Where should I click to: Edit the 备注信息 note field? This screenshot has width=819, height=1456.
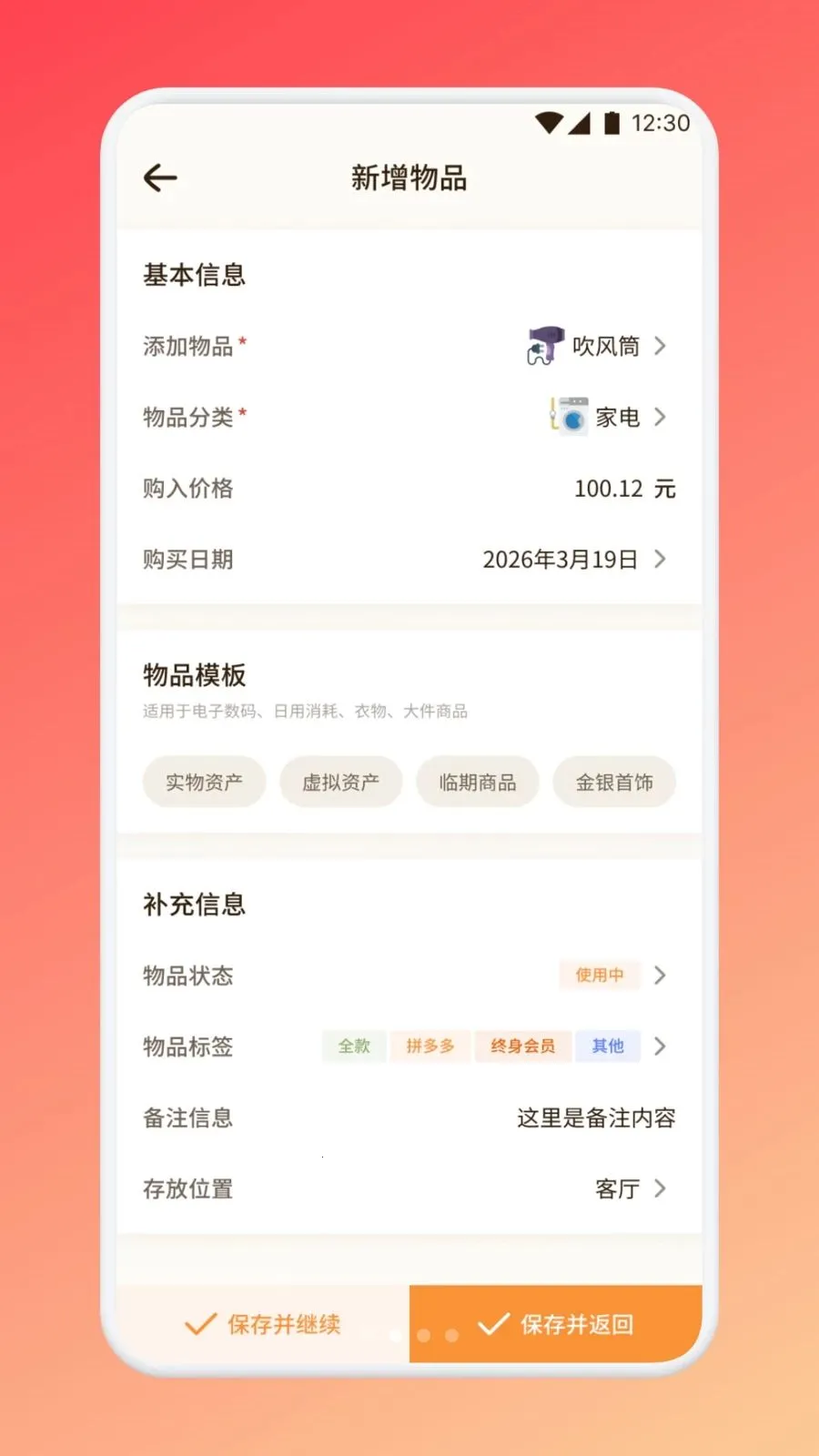595,1117
